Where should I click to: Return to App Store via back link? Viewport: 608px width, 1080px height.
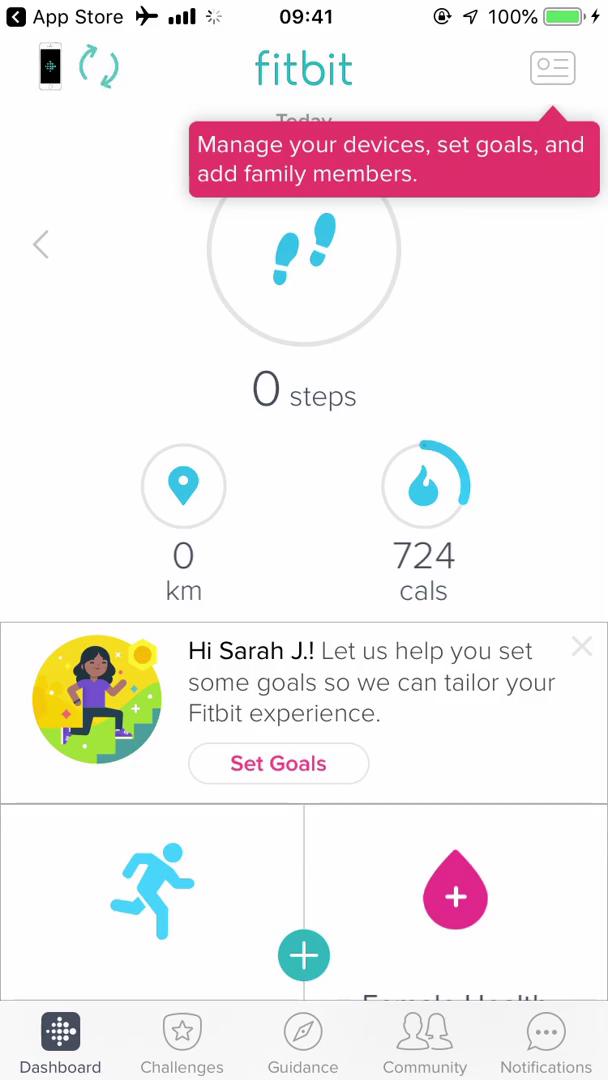(65, 17)
